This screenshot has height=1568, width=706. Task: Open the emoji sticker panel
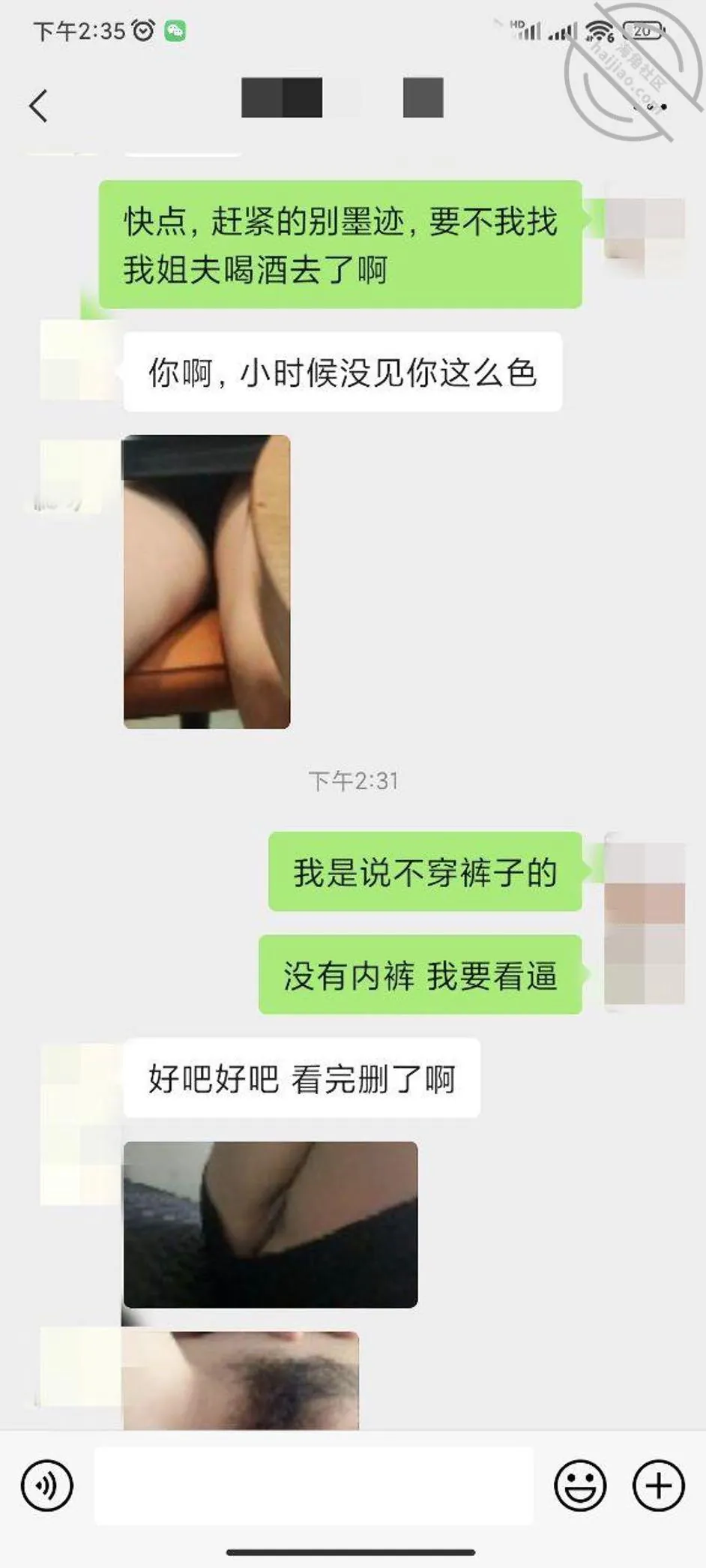580,1485
